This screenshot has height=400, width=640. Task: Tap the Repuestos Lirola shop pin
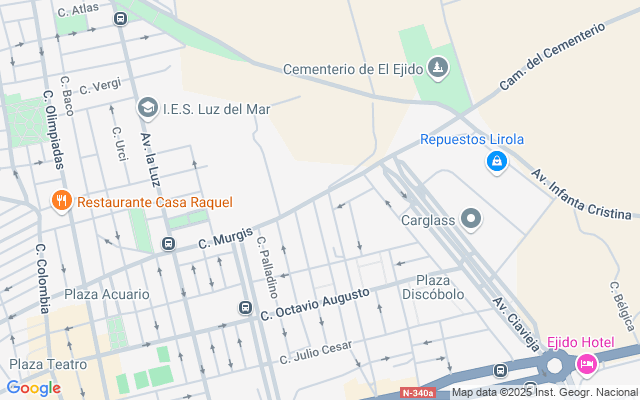click(x=497, y=161)
